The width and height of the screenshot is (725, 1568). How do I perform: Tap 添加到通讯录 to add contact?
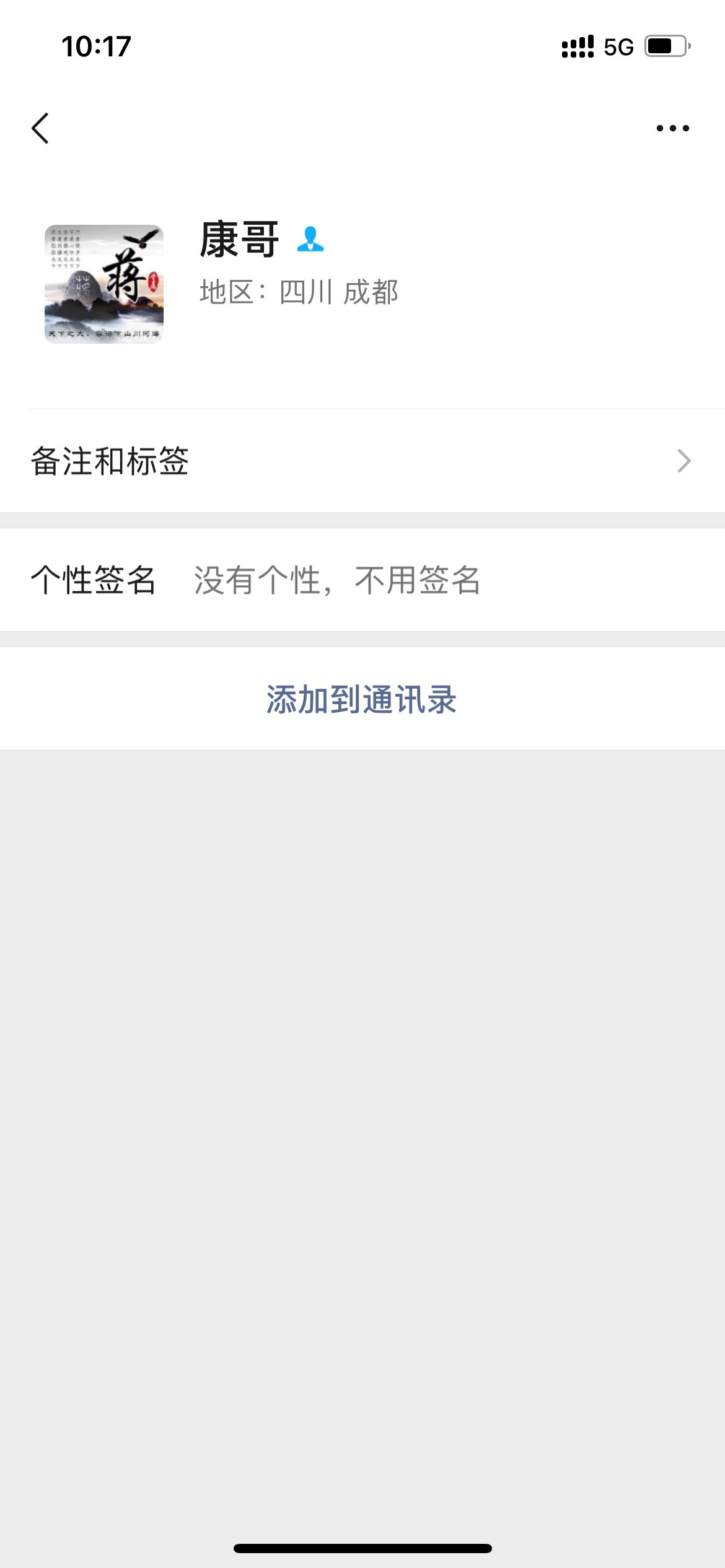coord(362,699)
